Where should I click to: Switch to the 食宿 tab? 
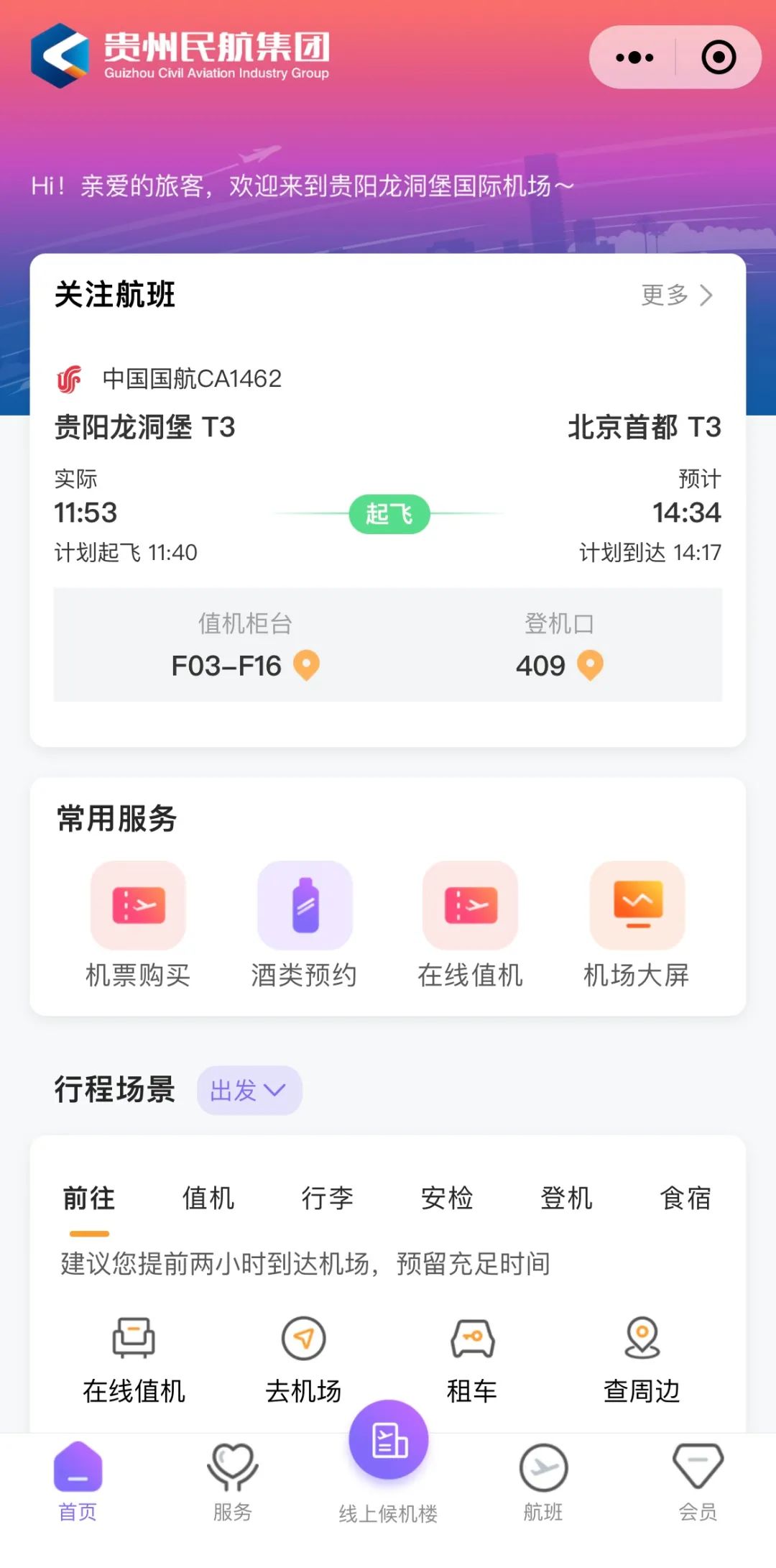point(685,1198)
